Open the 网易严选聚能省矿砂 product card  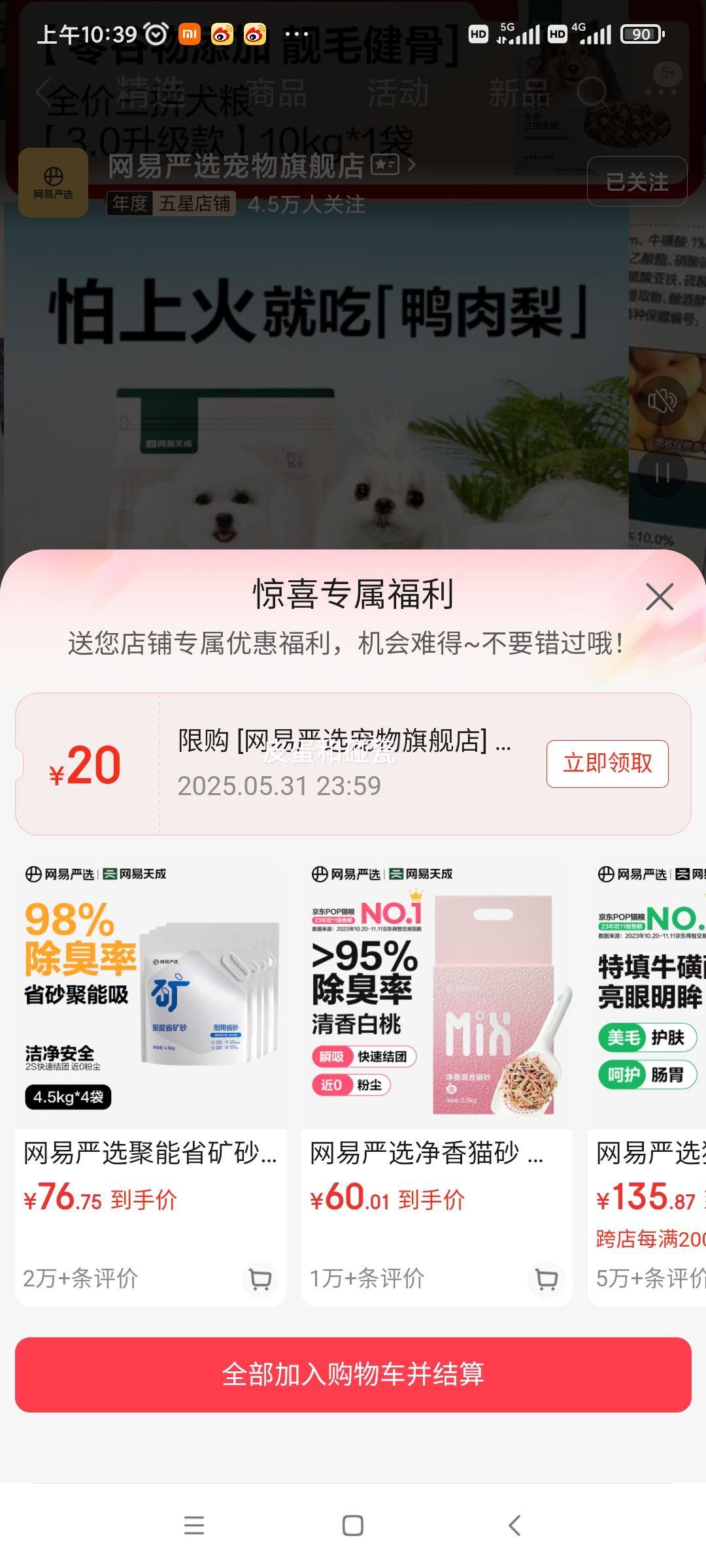150,1083
